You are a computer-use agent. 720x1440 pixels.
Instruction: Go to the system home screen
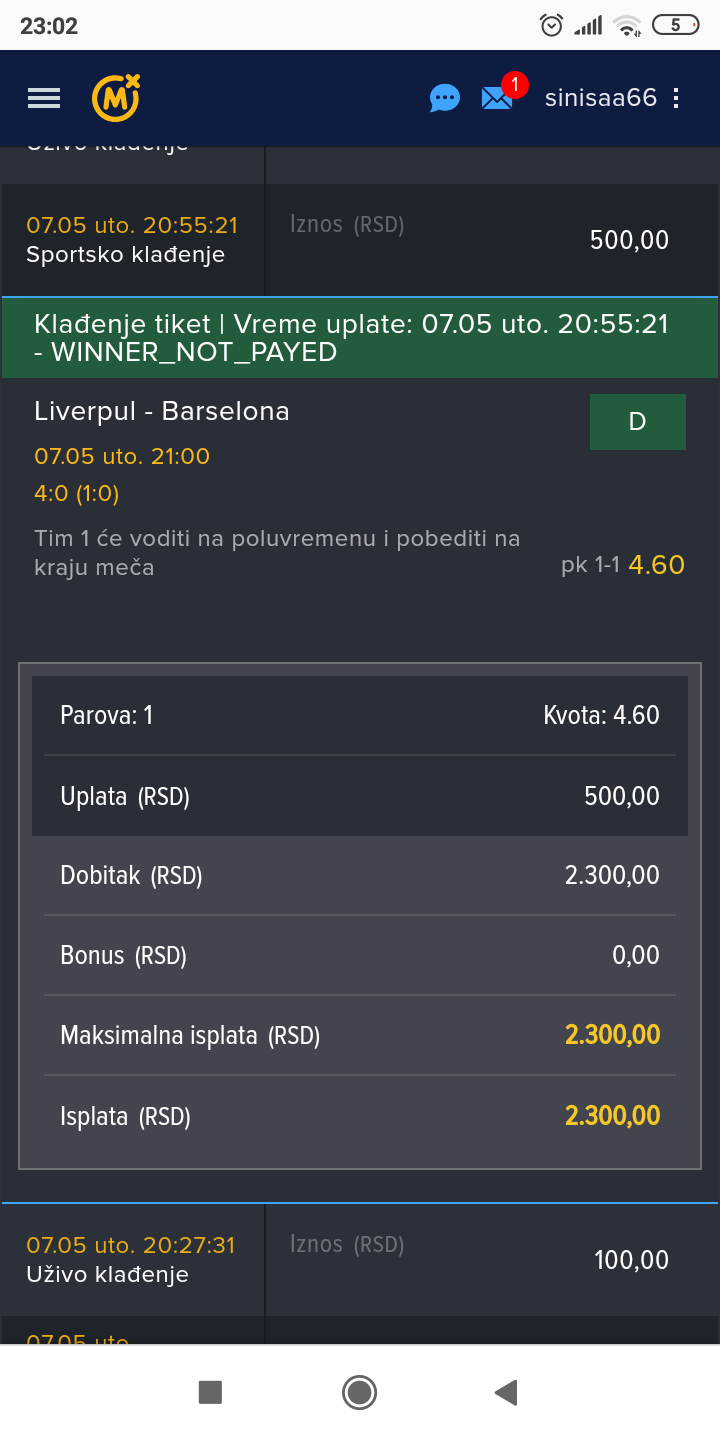point(359,1392)
